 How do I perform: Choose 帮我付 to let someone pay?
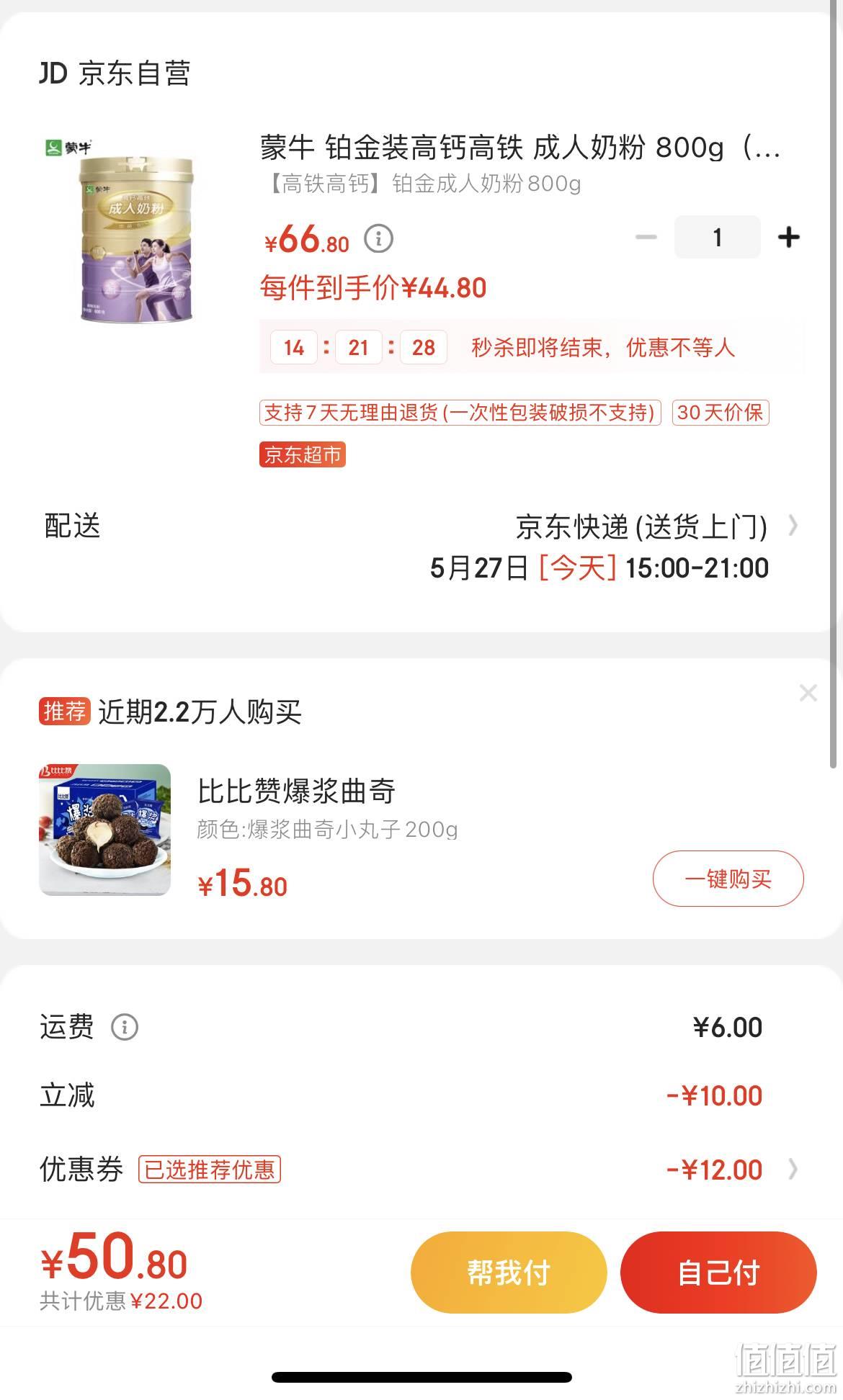[x=509, y=1273]
